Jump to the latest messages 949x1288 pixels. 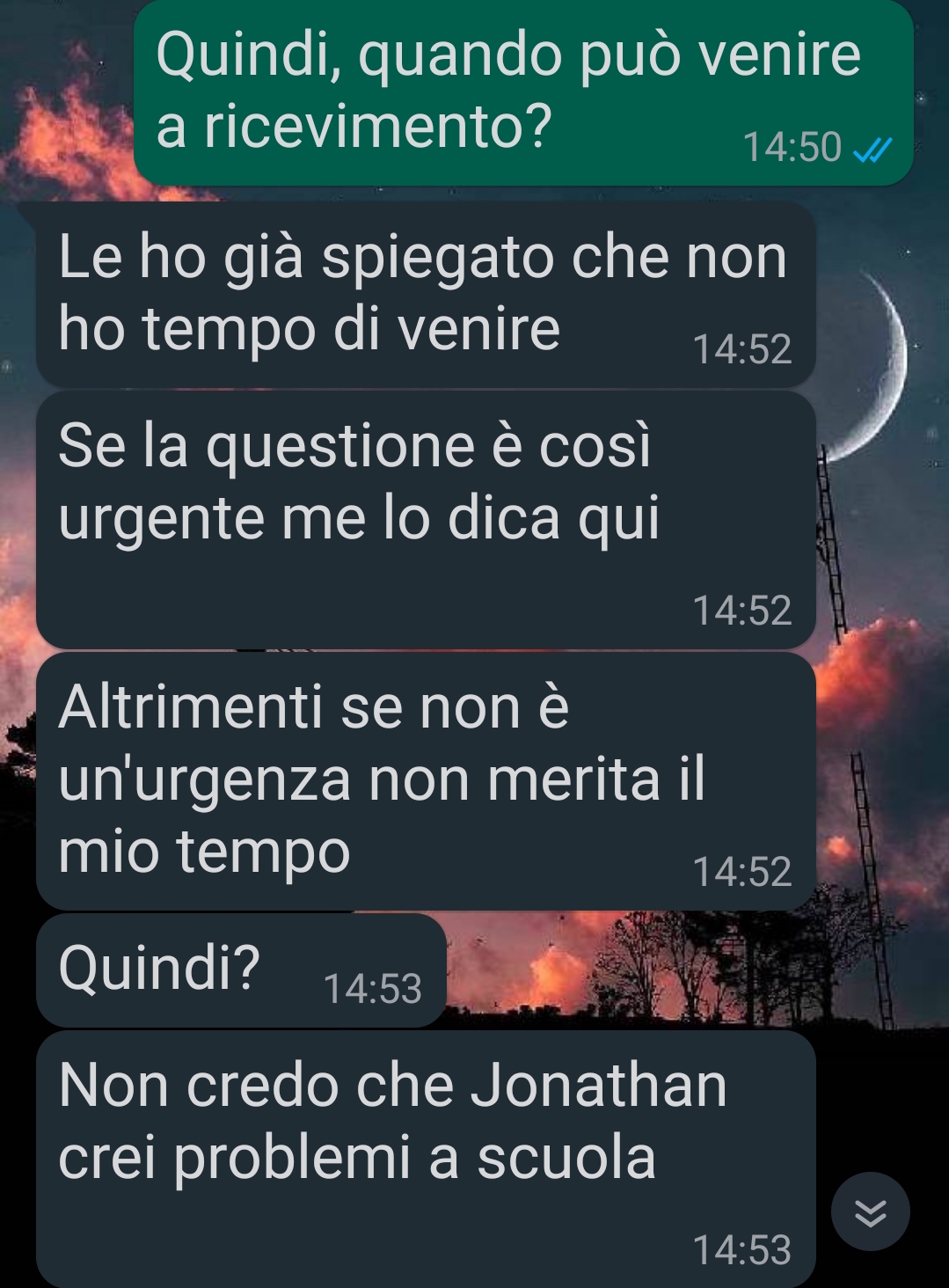(x=870, y=1211)
